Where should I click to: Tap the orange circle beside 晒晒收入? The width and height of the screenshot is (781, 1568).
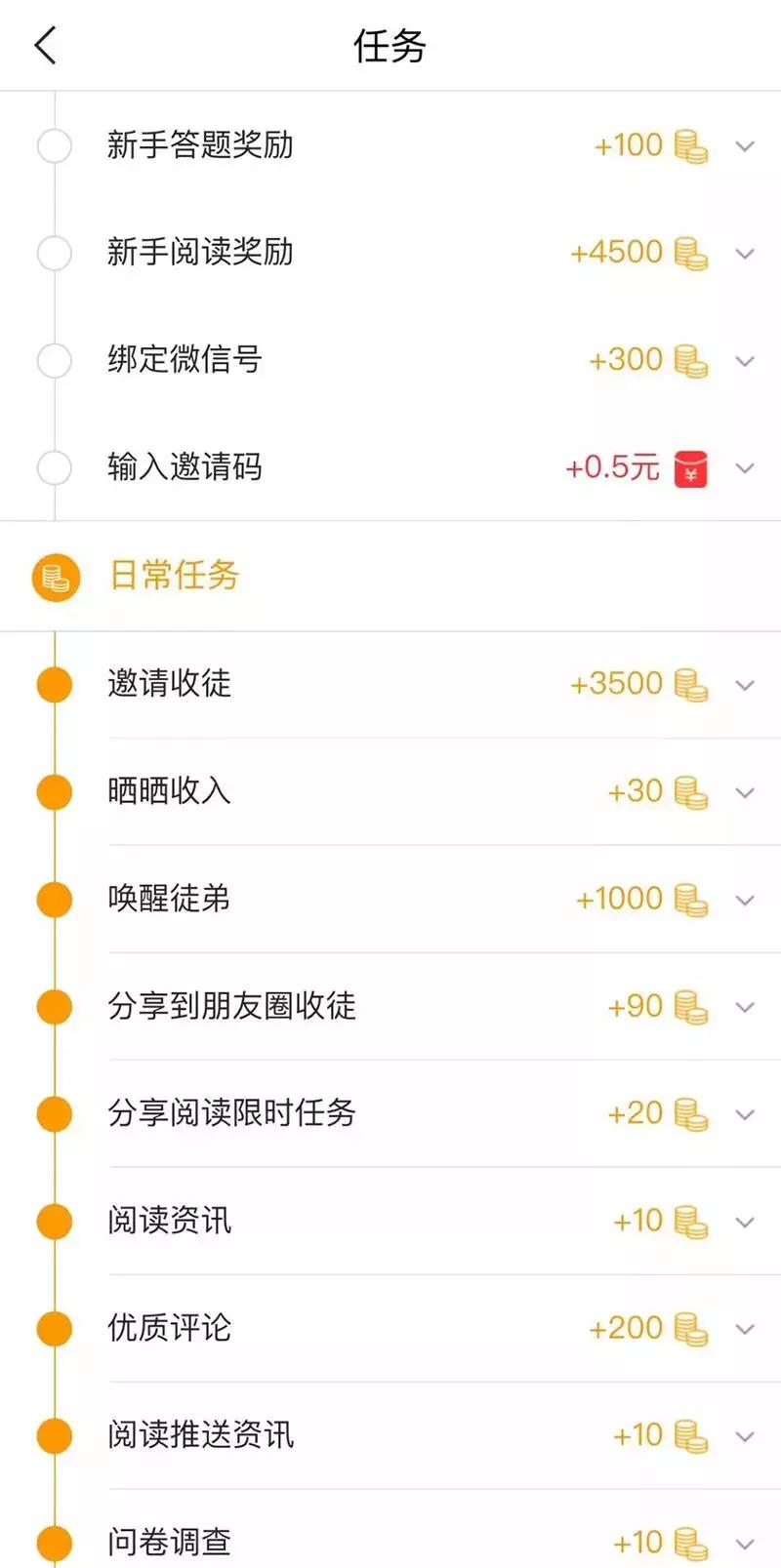pos(55,791)
